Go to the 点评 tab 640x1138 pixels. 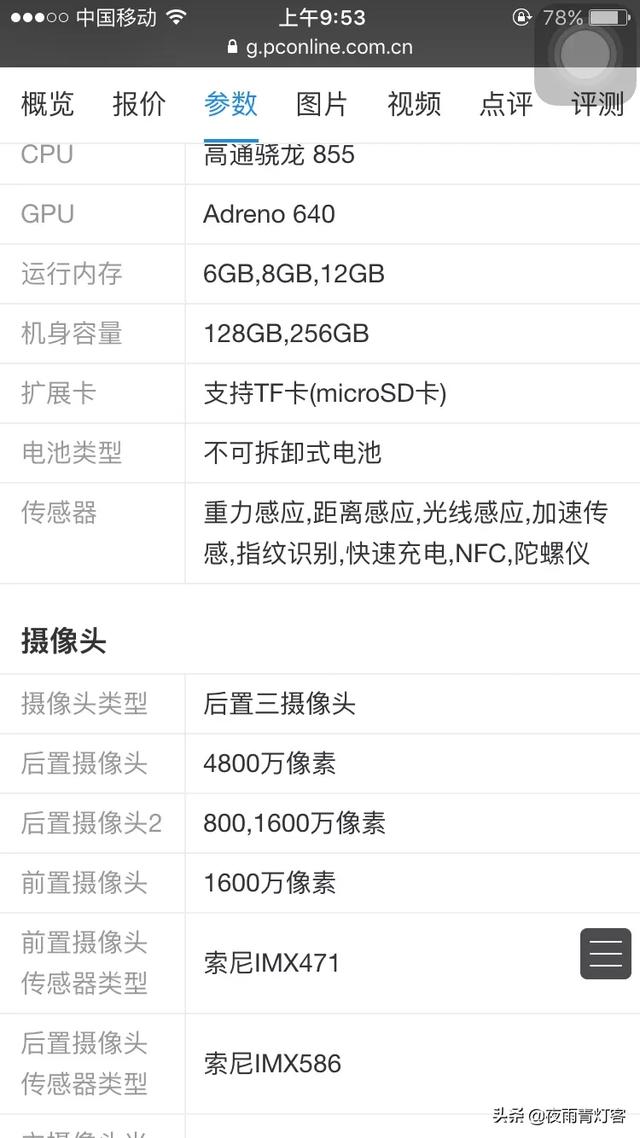point(506,104)
